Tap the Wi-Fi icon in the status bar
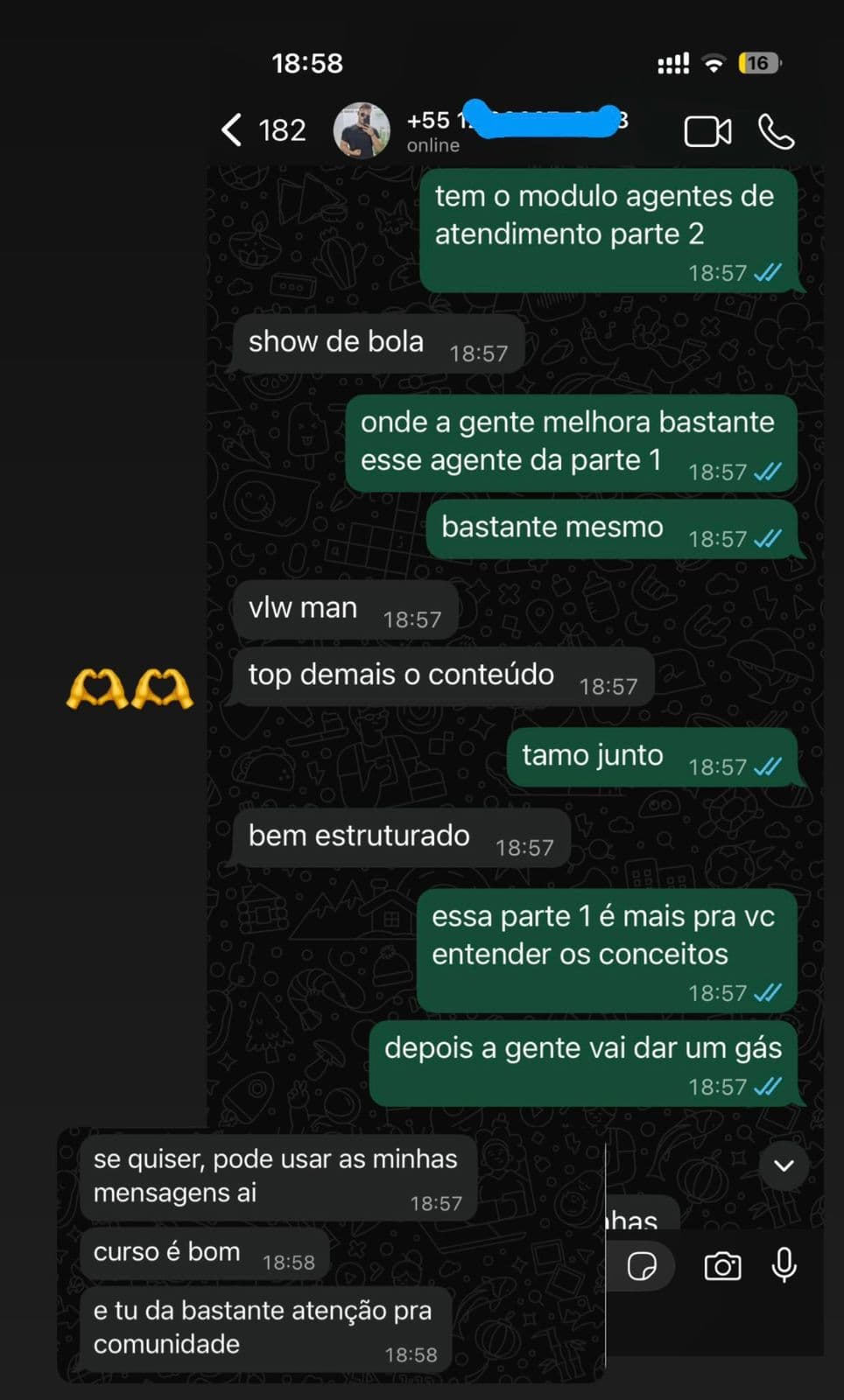 pos(715,62)
